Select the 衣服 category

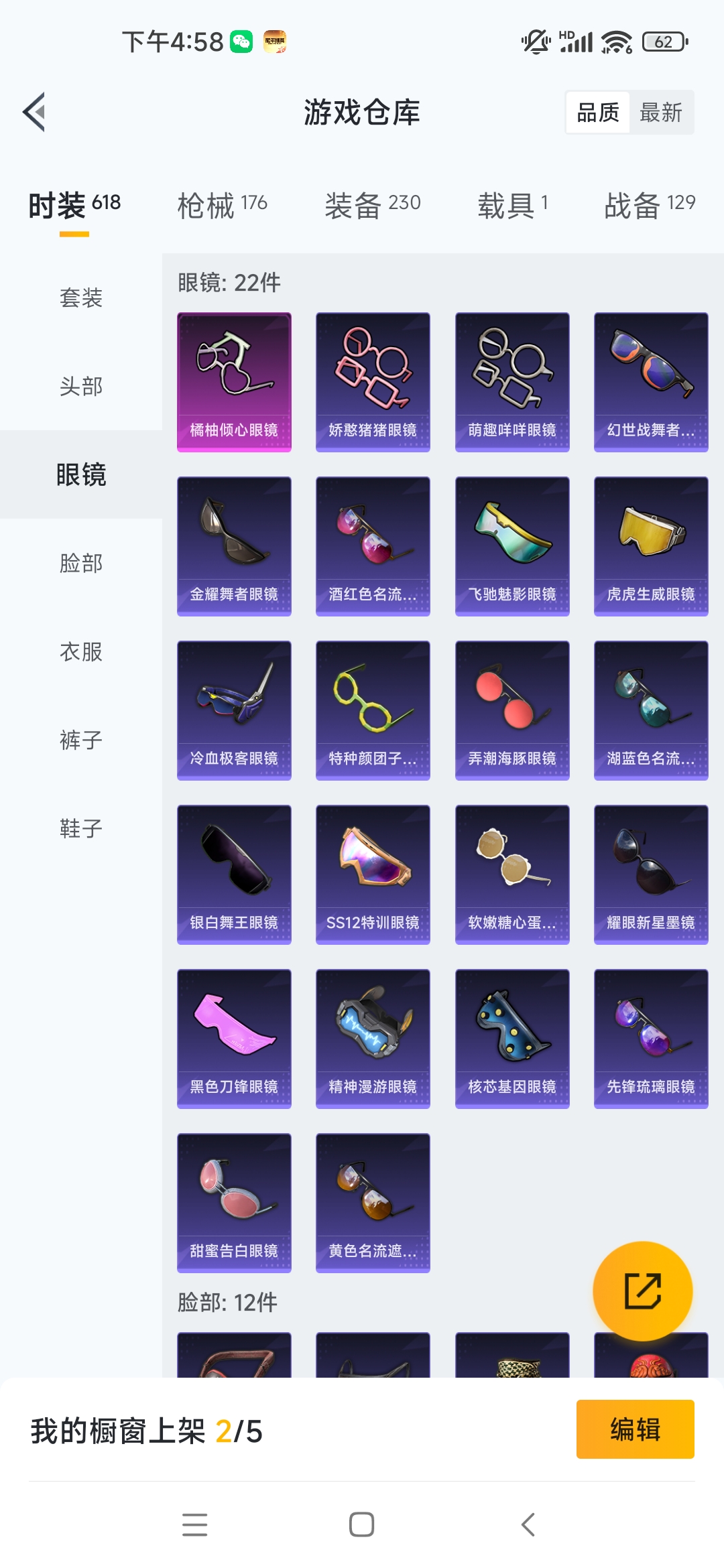point(81,651)
